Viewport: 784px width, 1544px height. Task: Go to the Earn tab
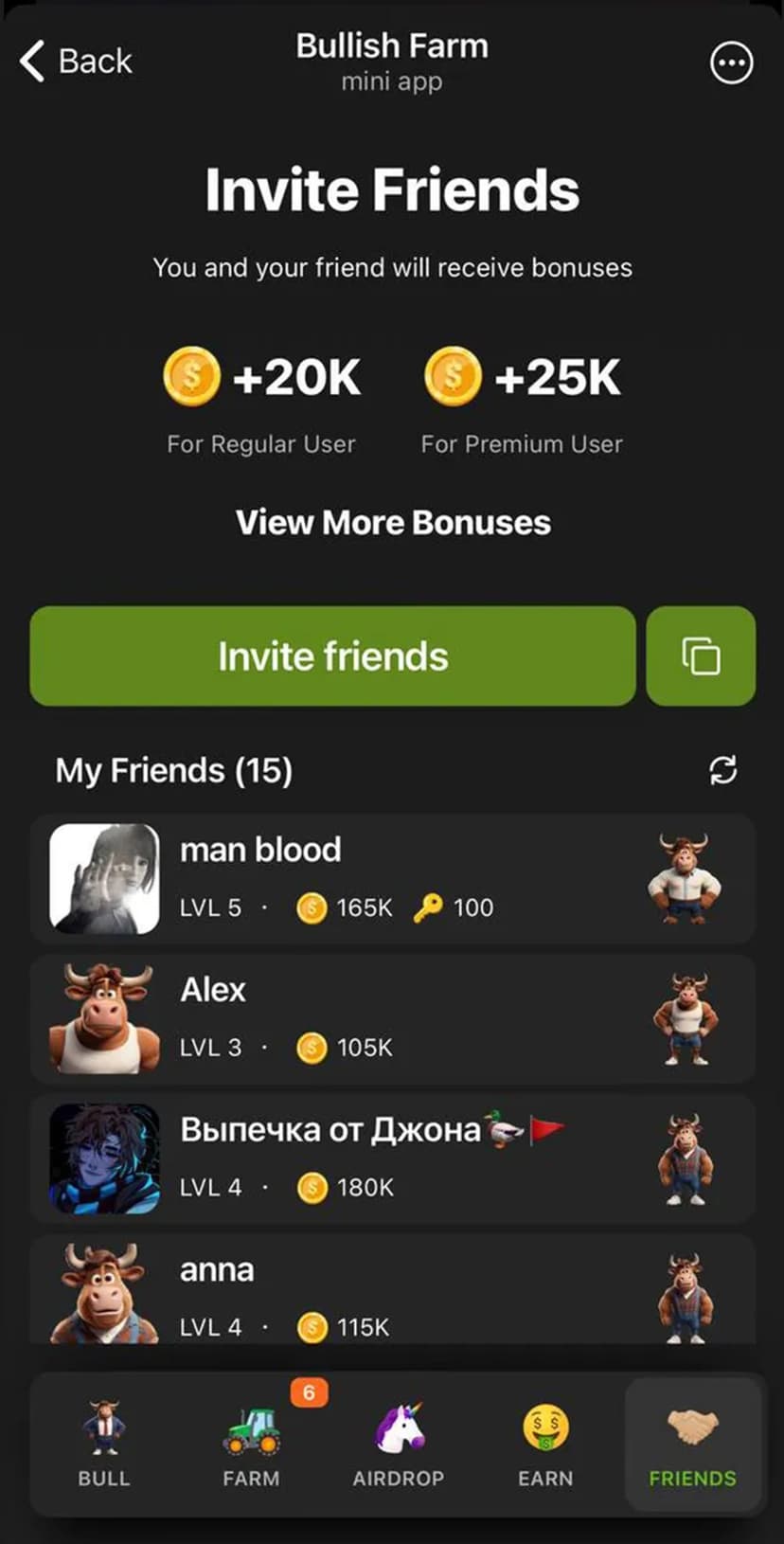pos(545,1443)
